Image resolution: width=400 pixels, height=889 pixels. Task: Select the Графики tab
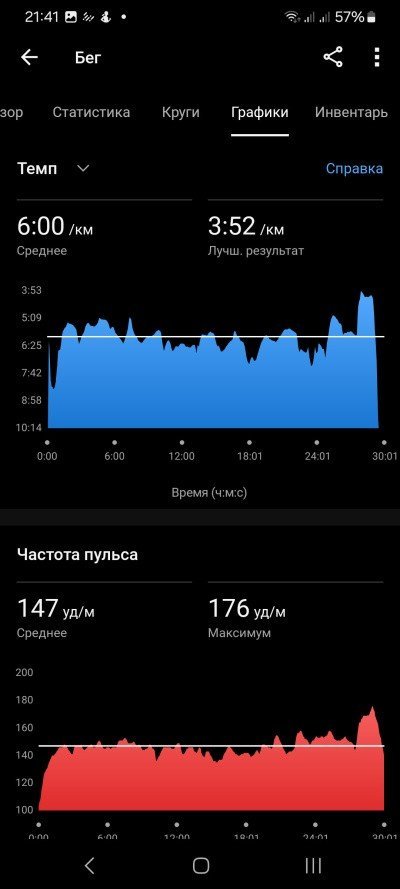tap(259, 112)
